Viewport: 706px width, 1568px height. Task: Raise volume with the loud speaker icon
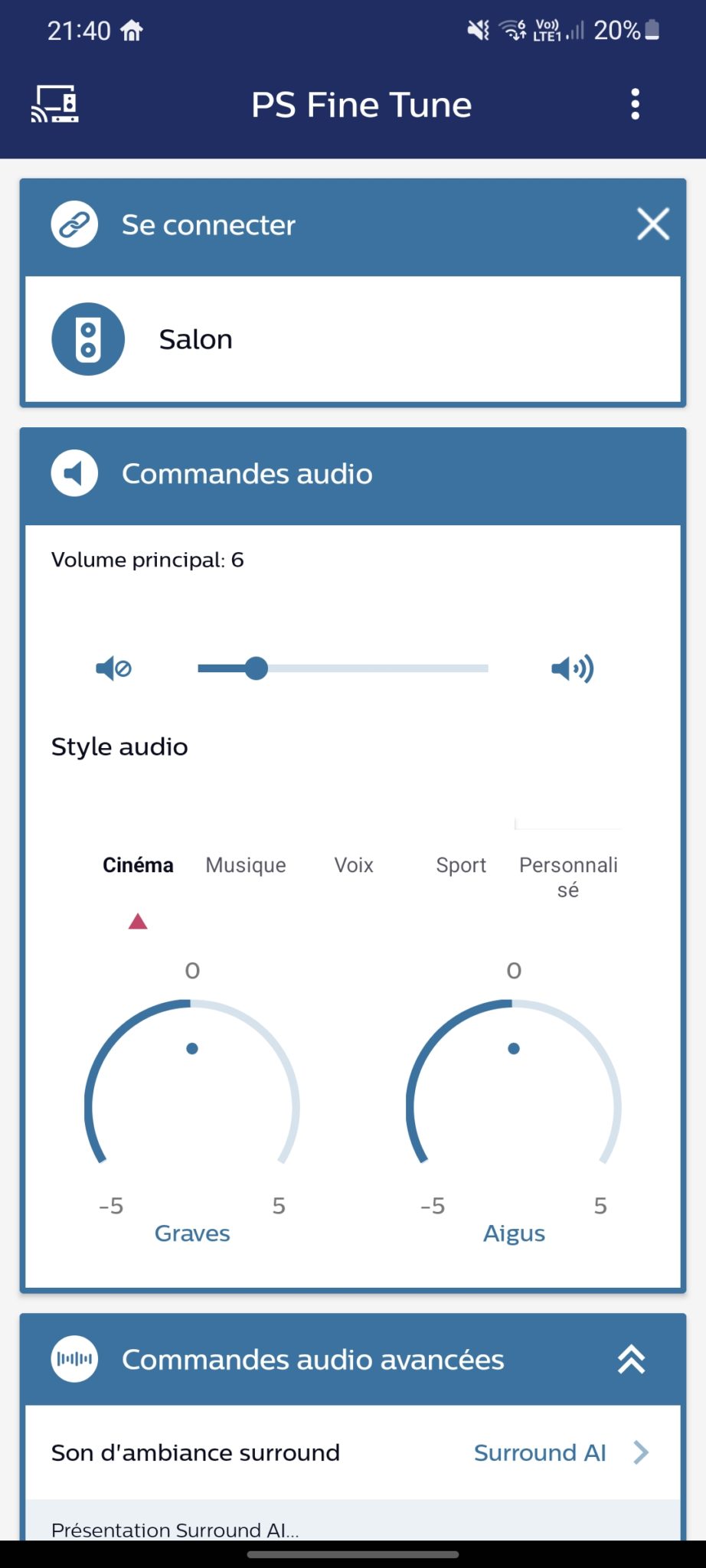click(x=573, y=668)
